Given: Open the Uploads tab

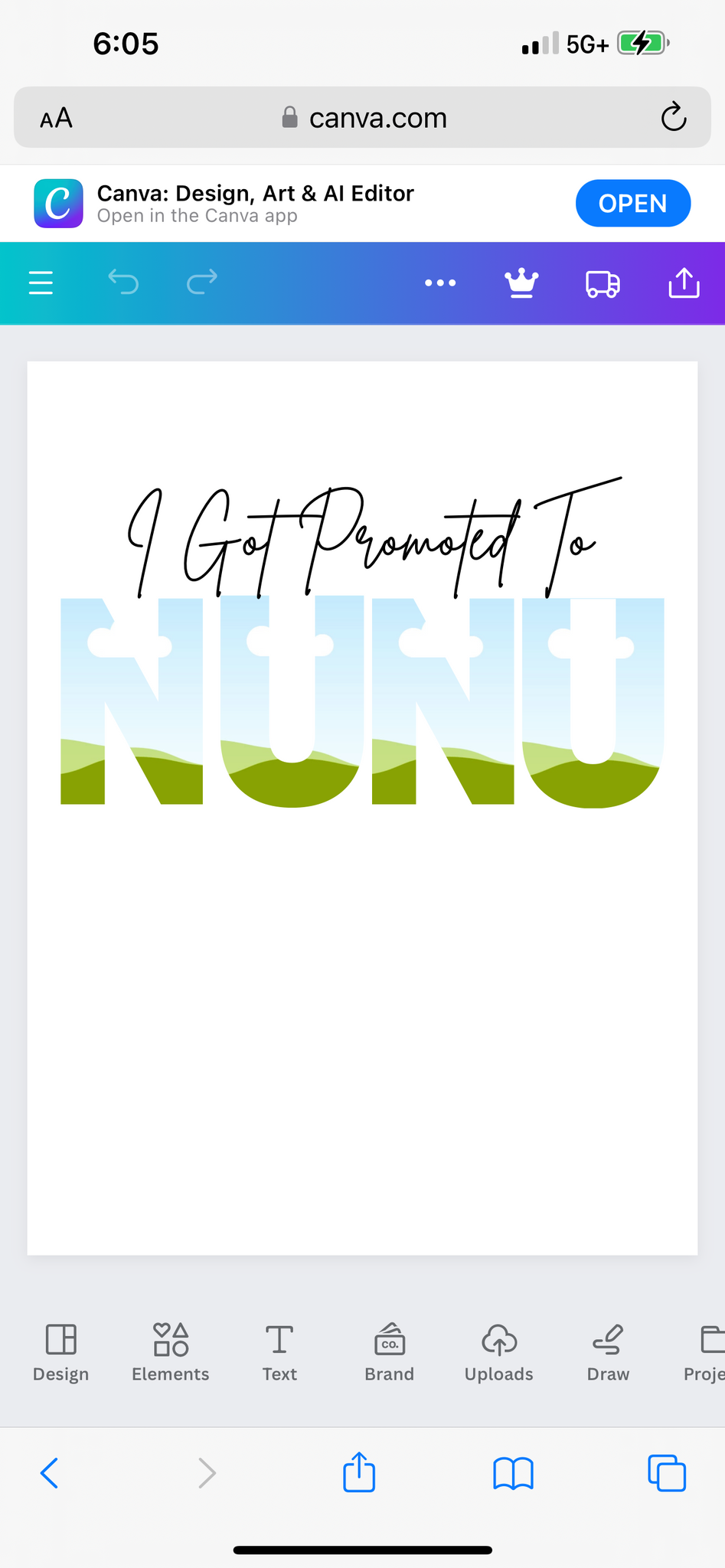Looking at the screenshot, I should click(498, 1353).
